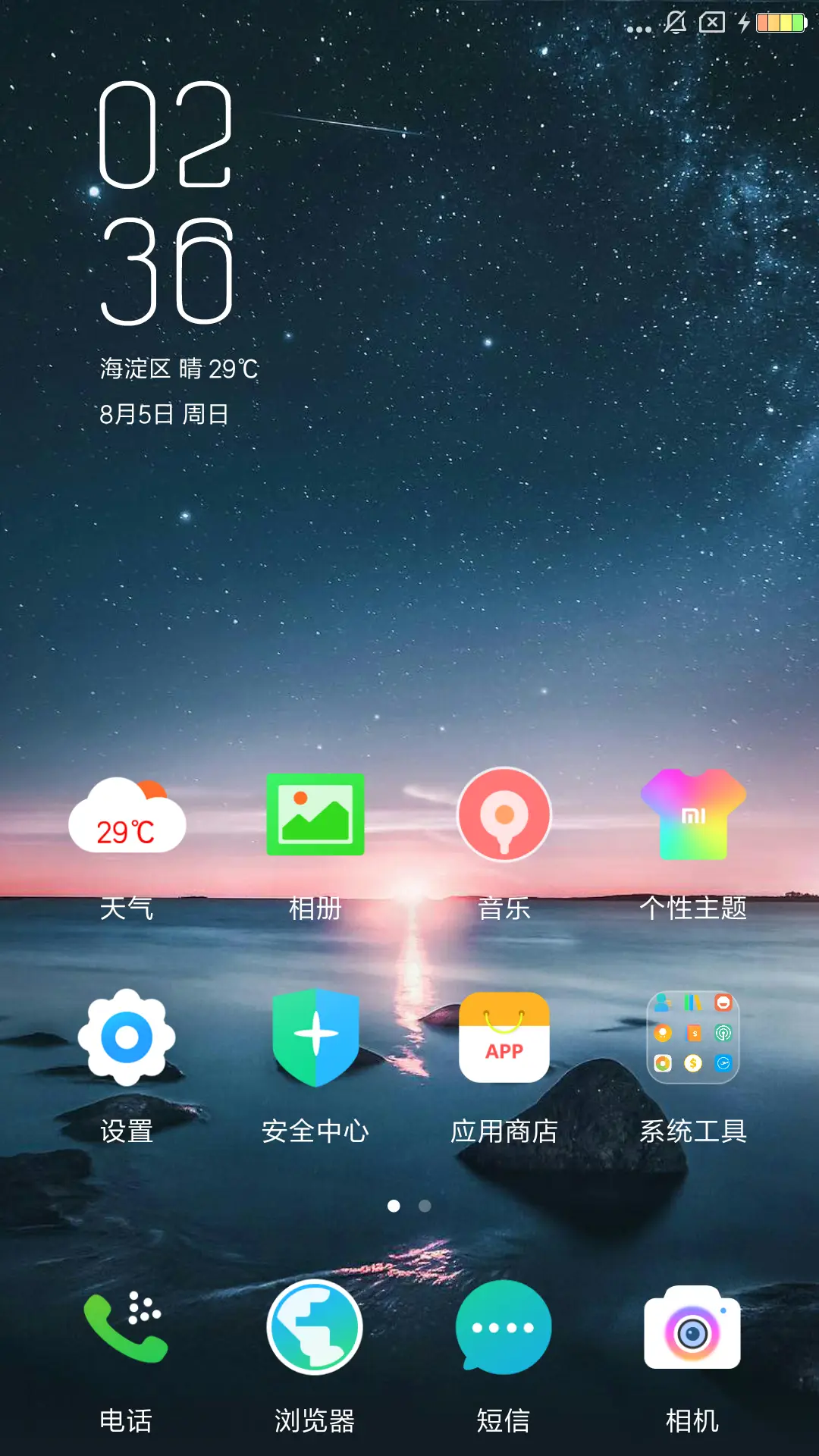Launch the 相册 gallery app
Screen dimensions: 819x1456
[315, 815]
